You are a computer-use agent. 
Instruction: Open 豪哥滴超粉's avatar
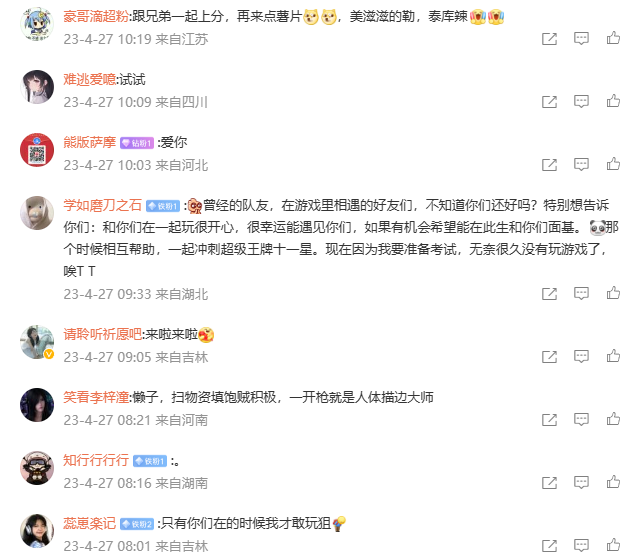click(x=37, y=24)
